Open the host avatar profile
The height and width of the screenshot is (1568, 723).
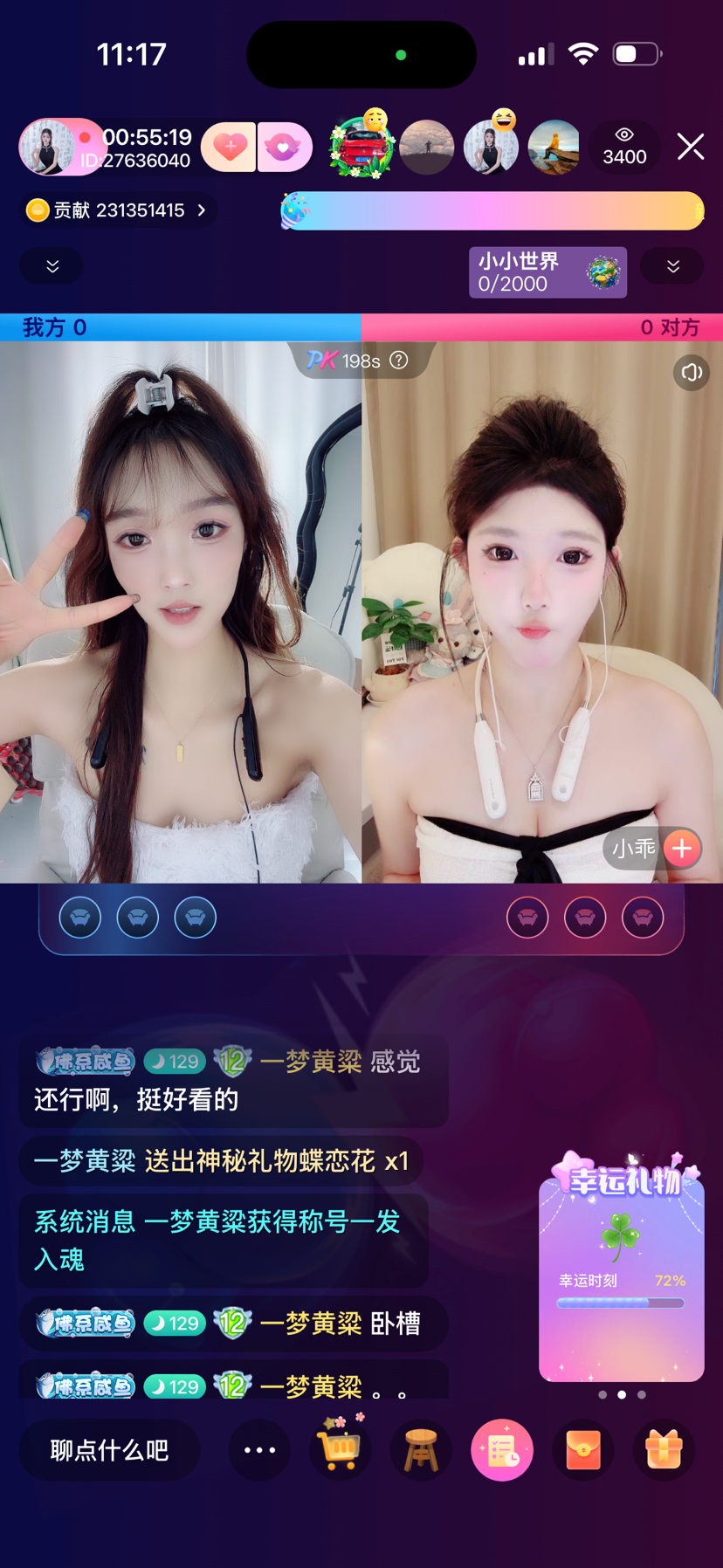point(48,147)
